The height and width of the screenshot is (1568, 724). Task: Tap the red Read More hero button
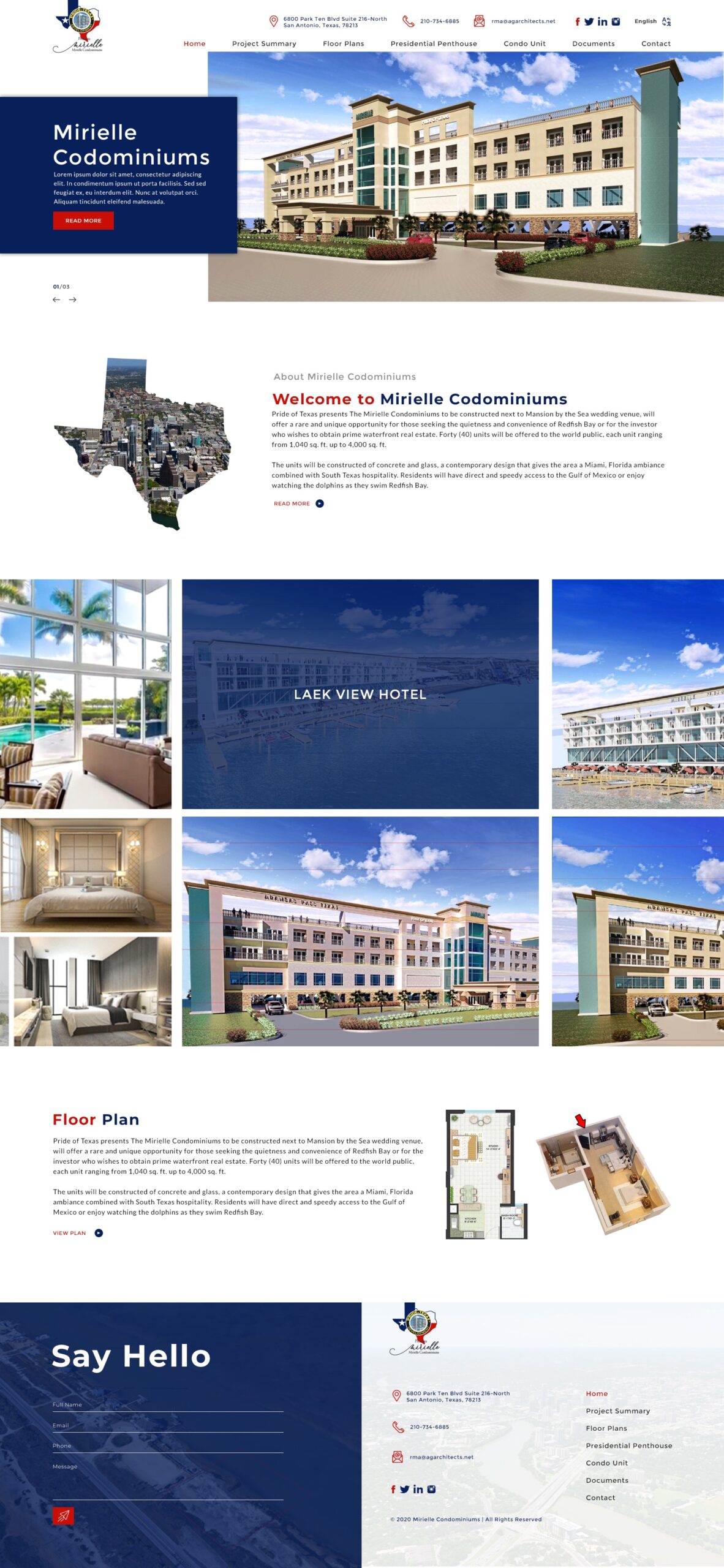coord(83,221)
